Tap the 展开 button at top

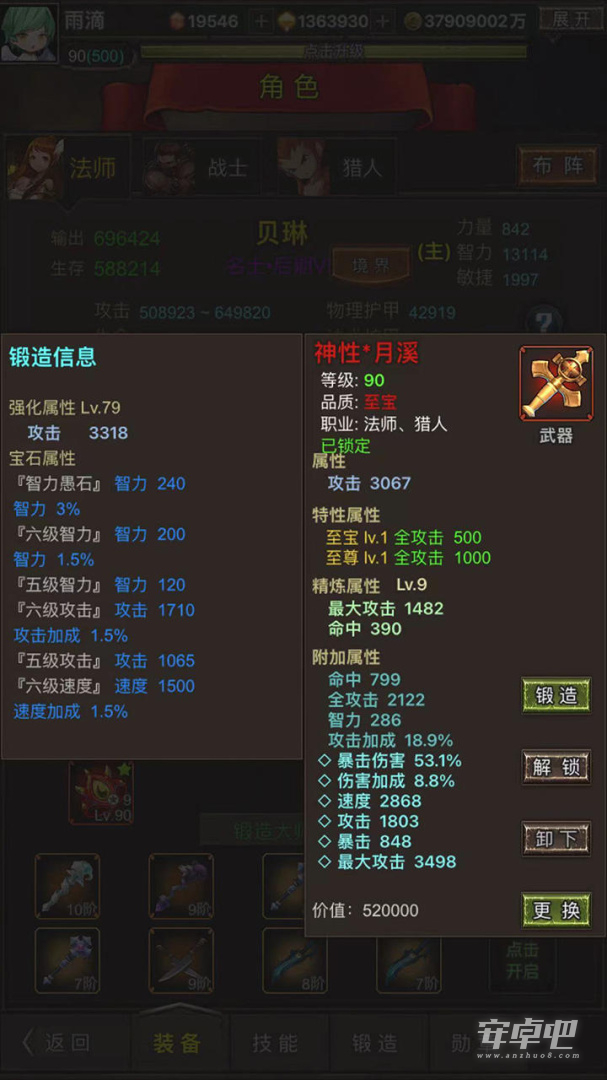click(571, 19)
